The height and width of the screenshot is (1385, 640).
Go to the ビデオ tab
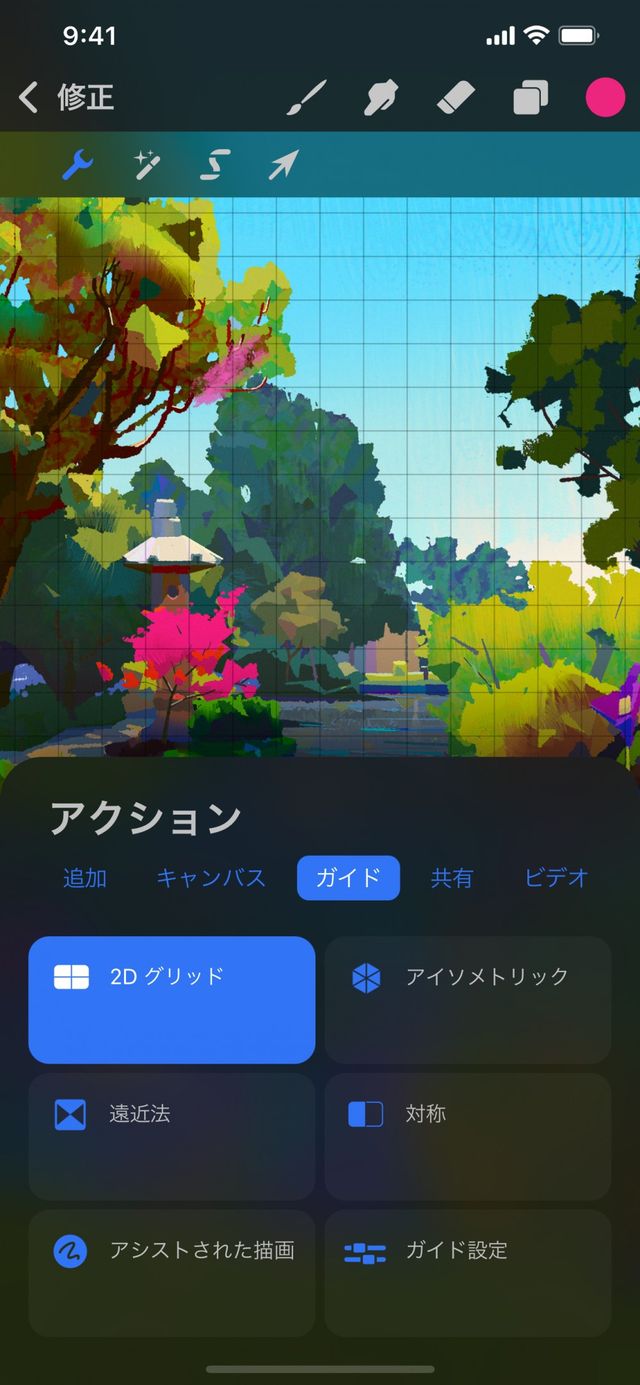pos(556,878)
